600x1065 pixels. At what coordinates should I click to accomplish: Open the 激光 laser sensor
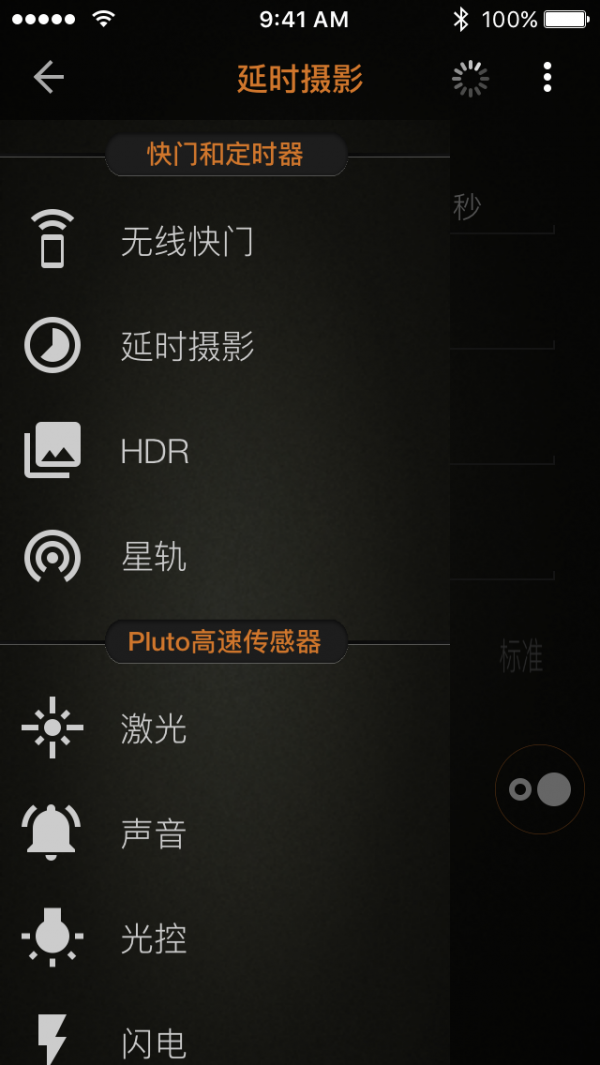point(153,728)
